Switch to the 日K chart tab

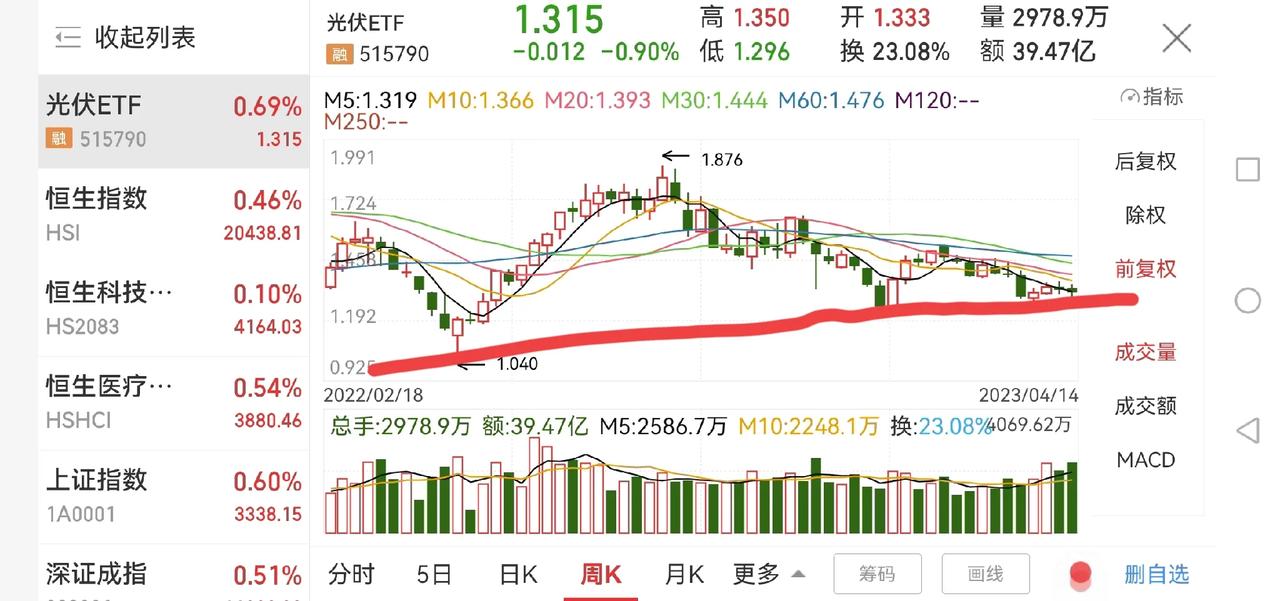point(518,574)
